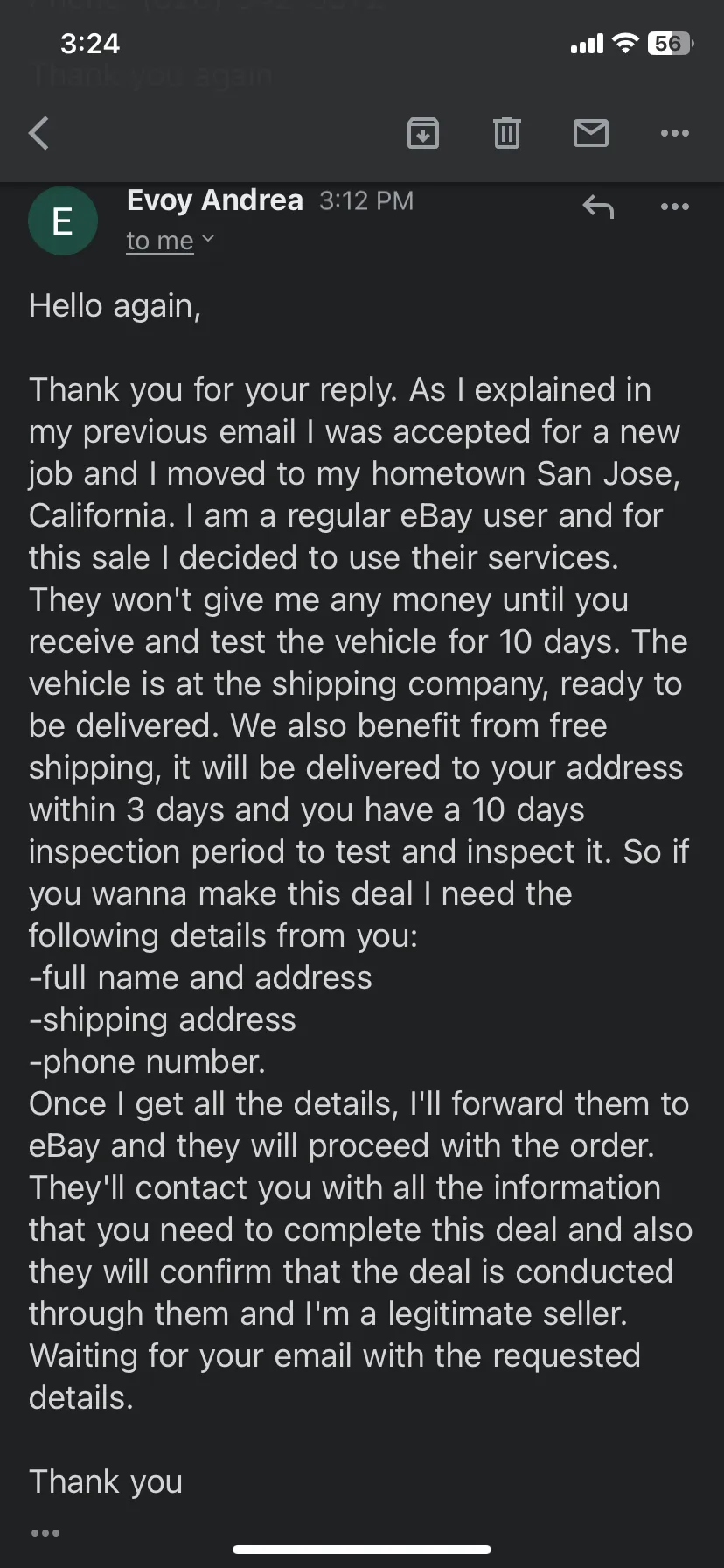
Task: Open message options next to reply arrow
Action: 675,207
